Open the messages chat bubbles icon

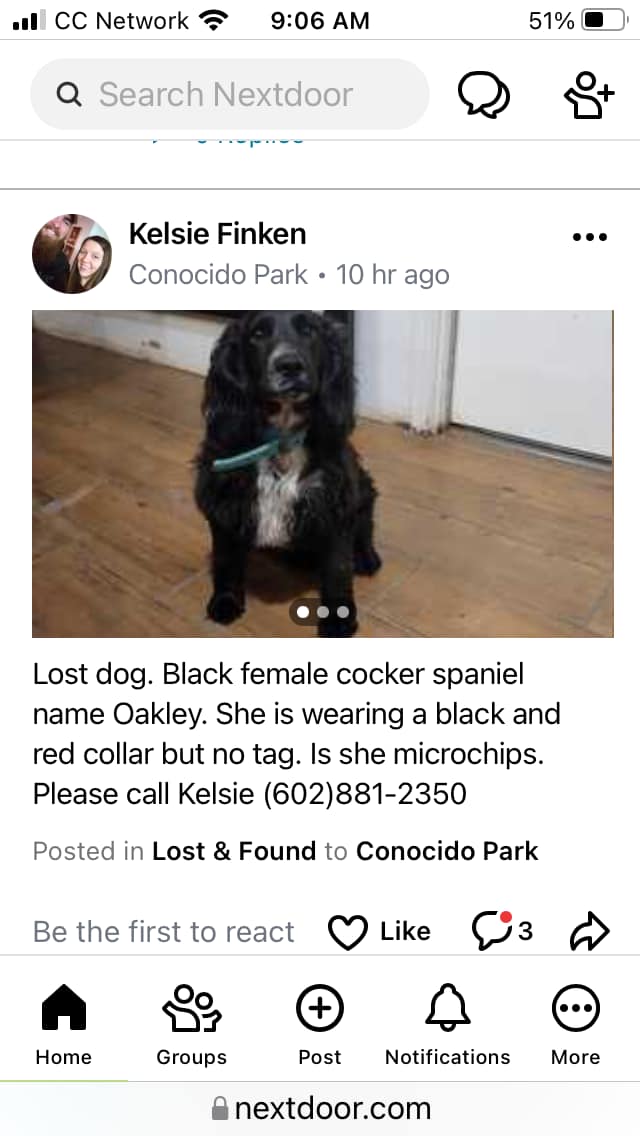tap(483, 95)
